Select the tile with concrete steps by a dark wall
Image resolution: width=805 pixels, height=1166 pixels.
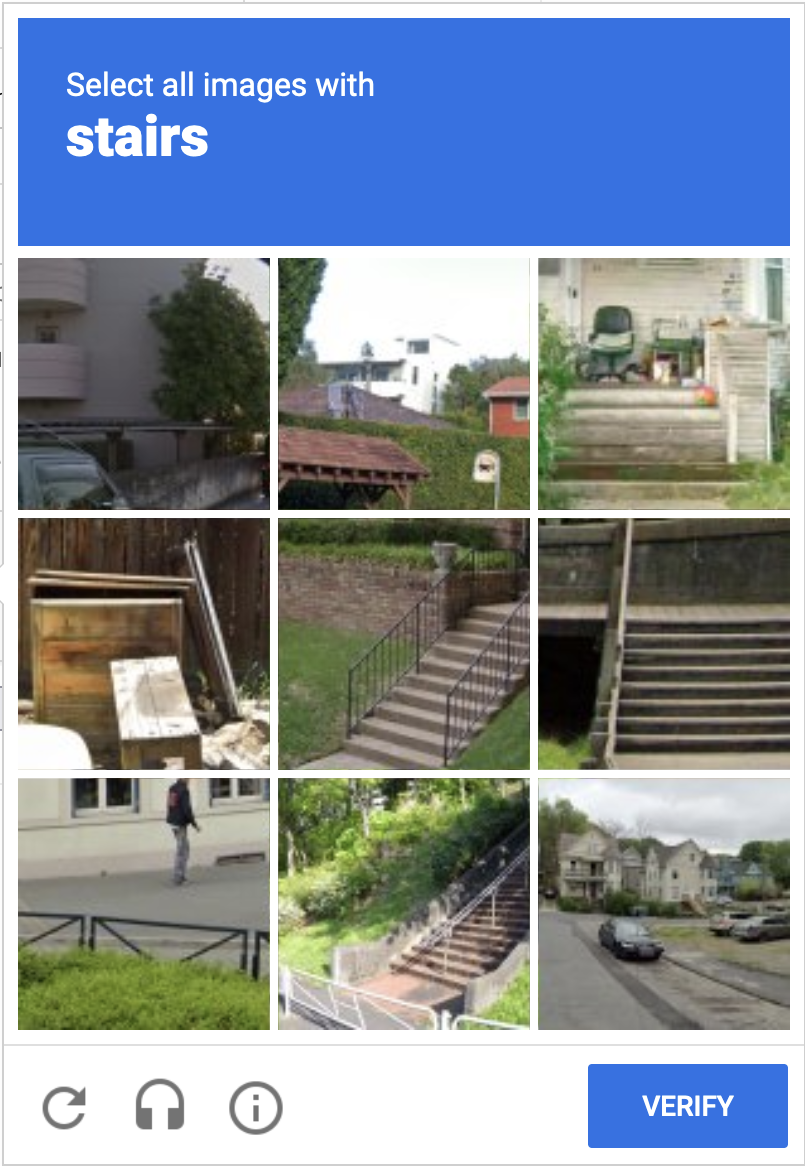pyautogui.click(x=664, y=644)
